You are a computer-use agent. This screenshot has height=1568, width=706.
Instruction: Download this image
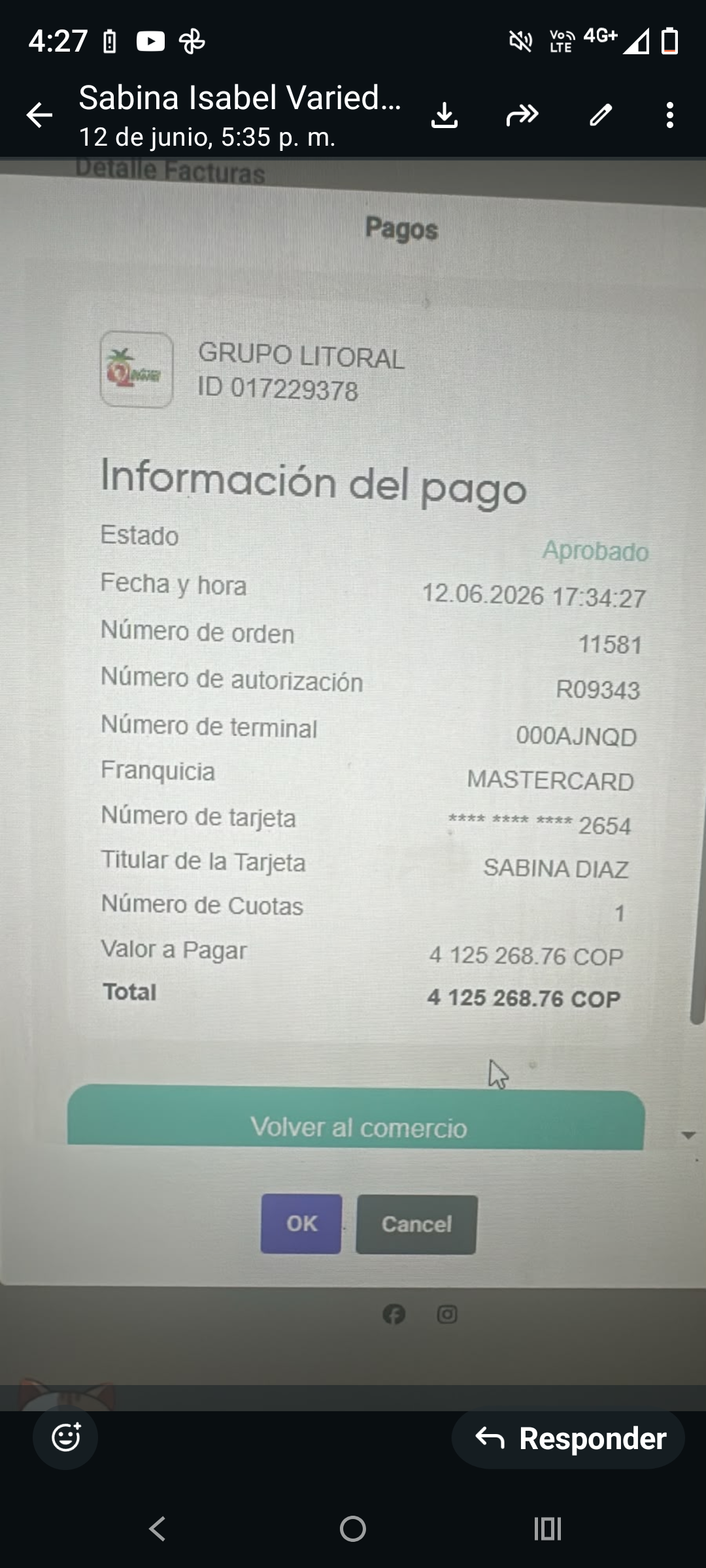[445, 115]
